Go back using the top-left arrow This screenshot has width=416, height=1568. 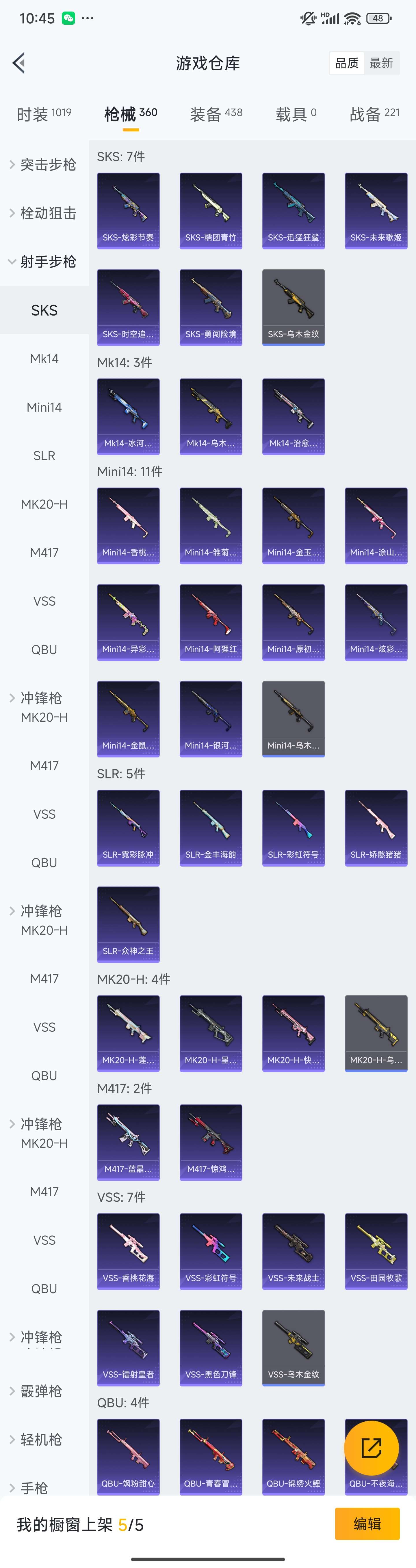(19, 63)
